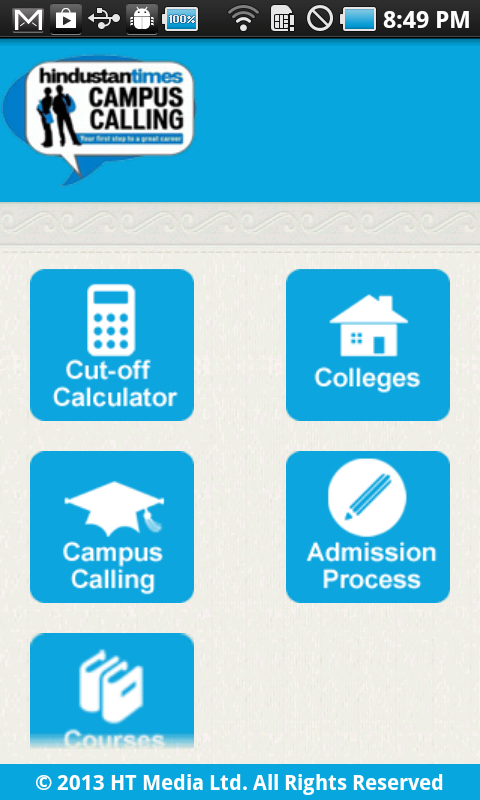This screenshot has height=800, width=480.
Task: Open the Courses tile
Action: (x=112, y=691)
